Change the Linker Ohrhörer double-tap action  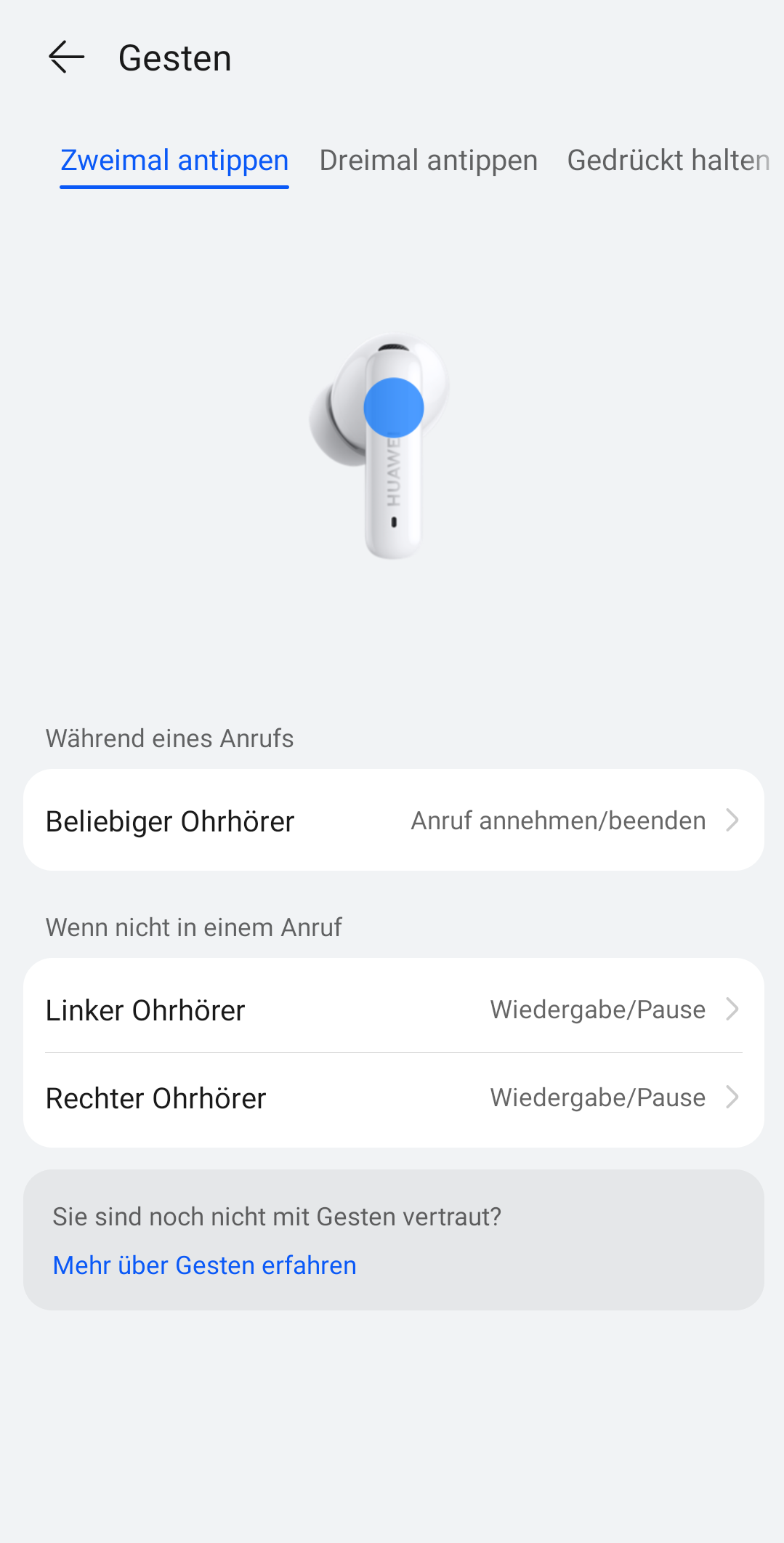click(393, 1010)
